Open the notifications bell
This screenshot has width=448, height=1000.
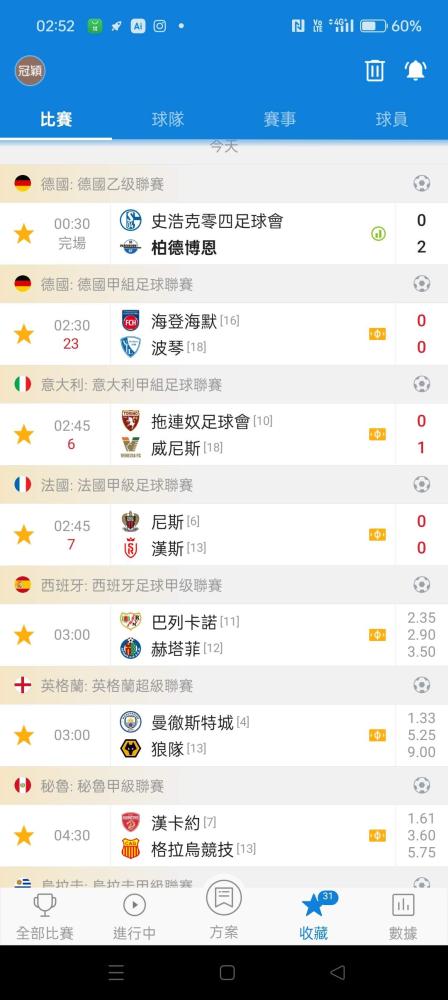click(x=415, y=70)
